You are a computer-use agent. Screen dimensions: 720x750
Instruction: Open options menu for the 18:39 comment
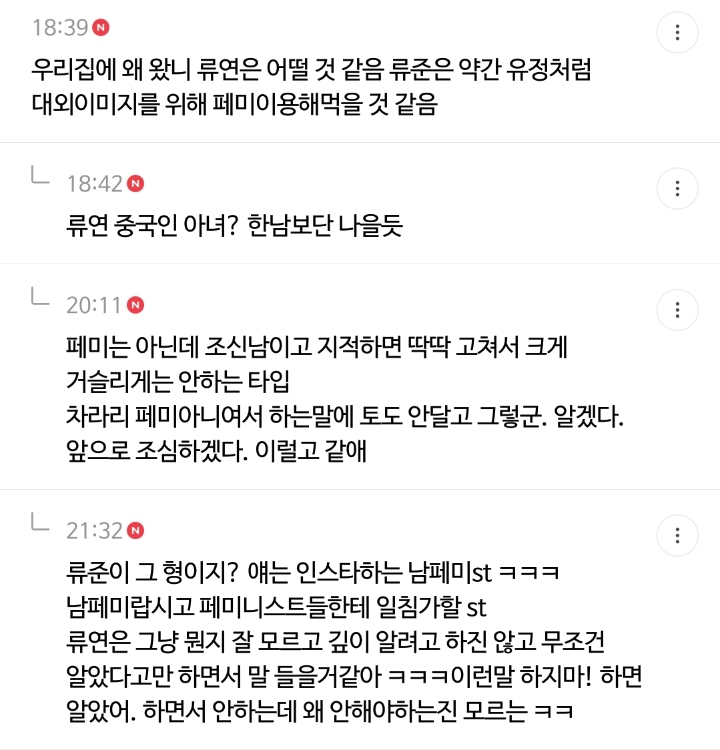tap(677, 32)
